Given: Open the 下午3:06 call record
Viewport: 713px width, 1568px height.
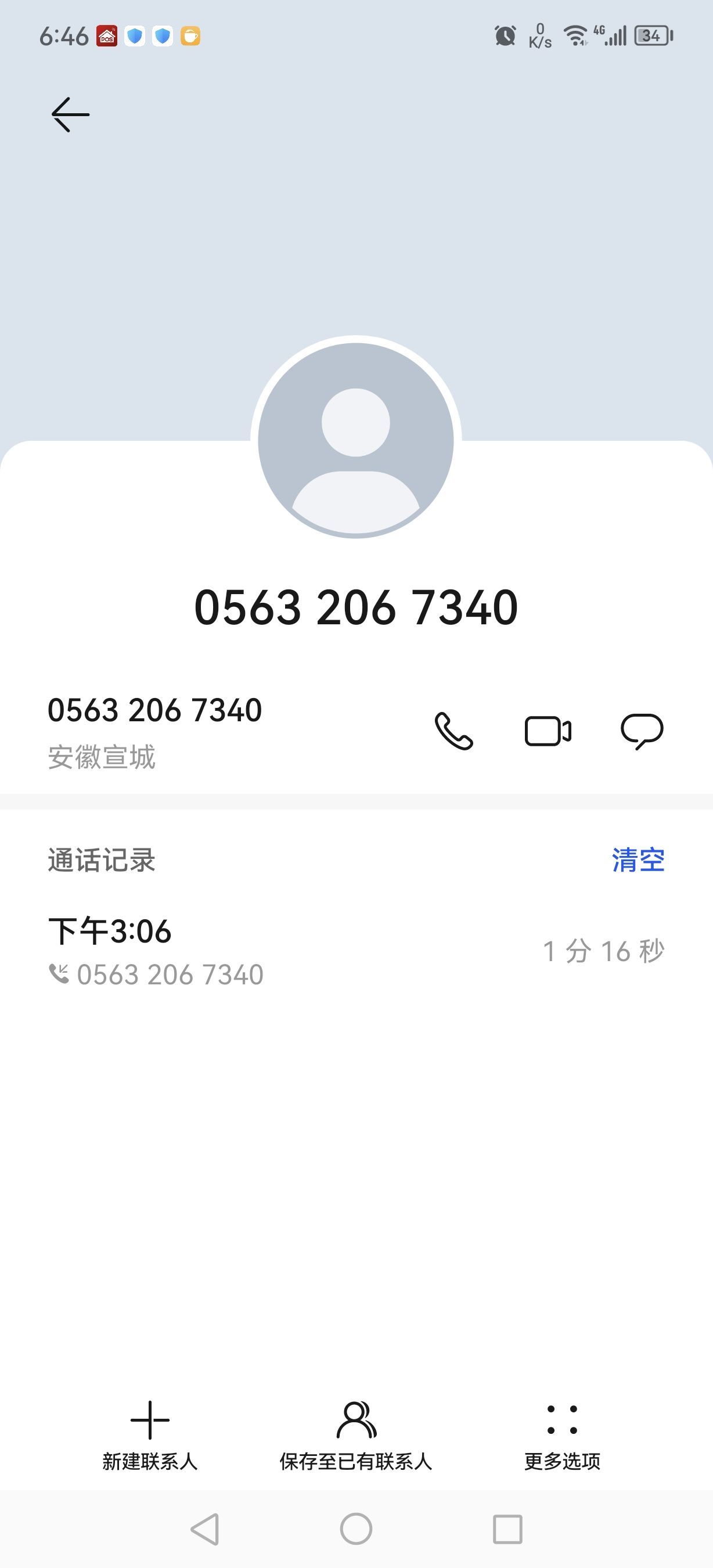Looking at the screenshot, I should (356, 951).
